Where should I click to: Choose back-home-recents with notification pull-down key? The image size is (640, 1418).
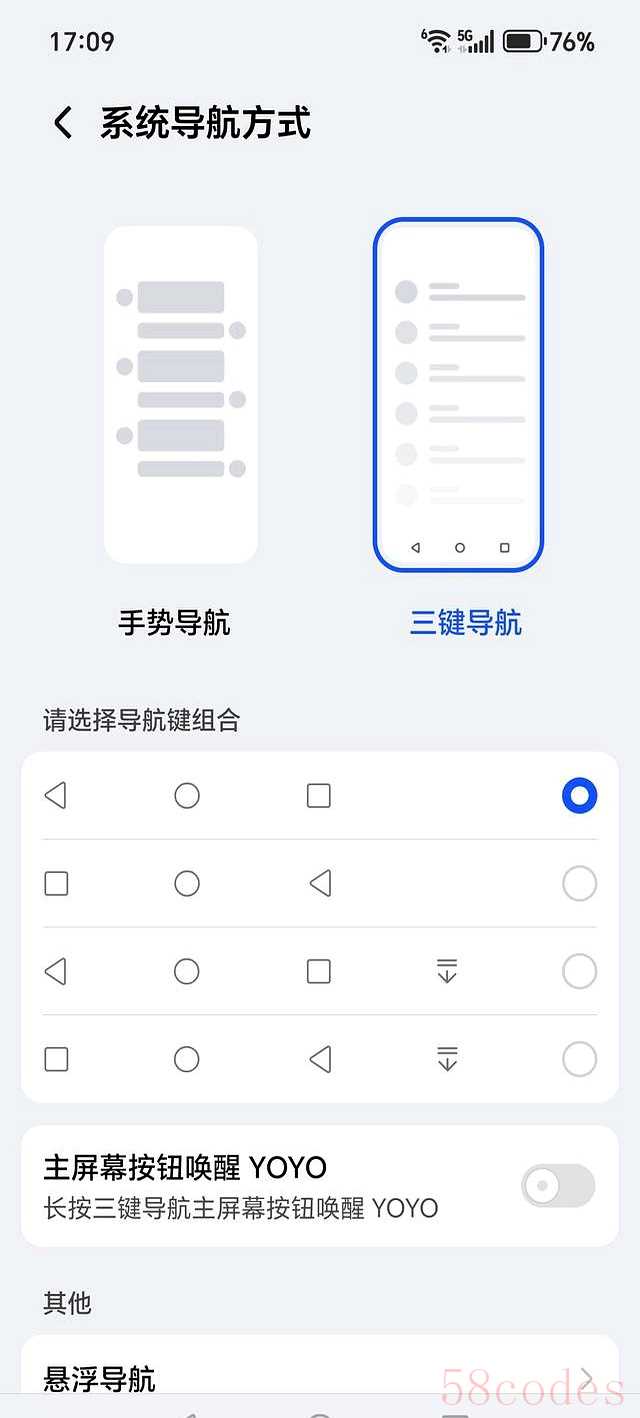point(579,972)
